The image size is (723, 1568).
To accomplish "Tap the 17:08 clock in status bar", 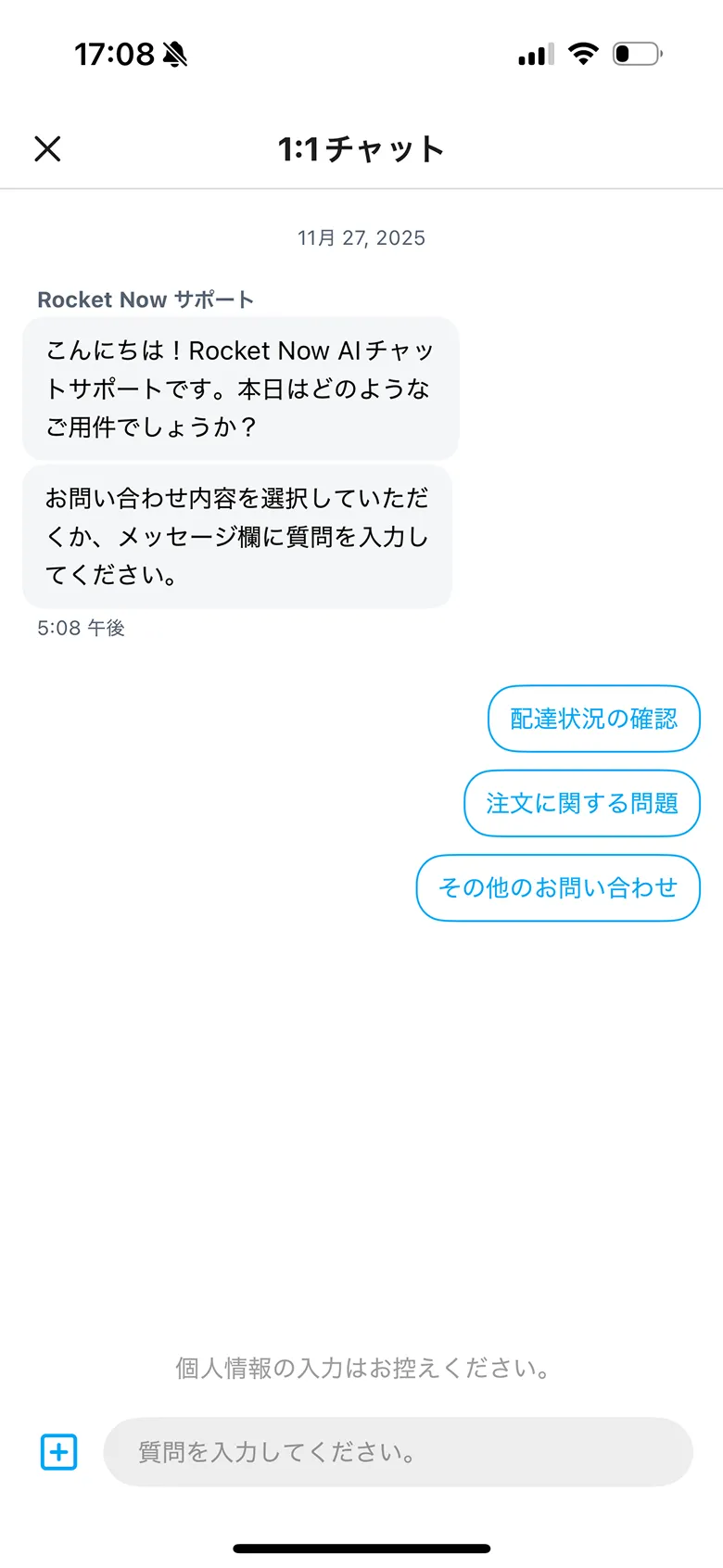I will [114, 54].
